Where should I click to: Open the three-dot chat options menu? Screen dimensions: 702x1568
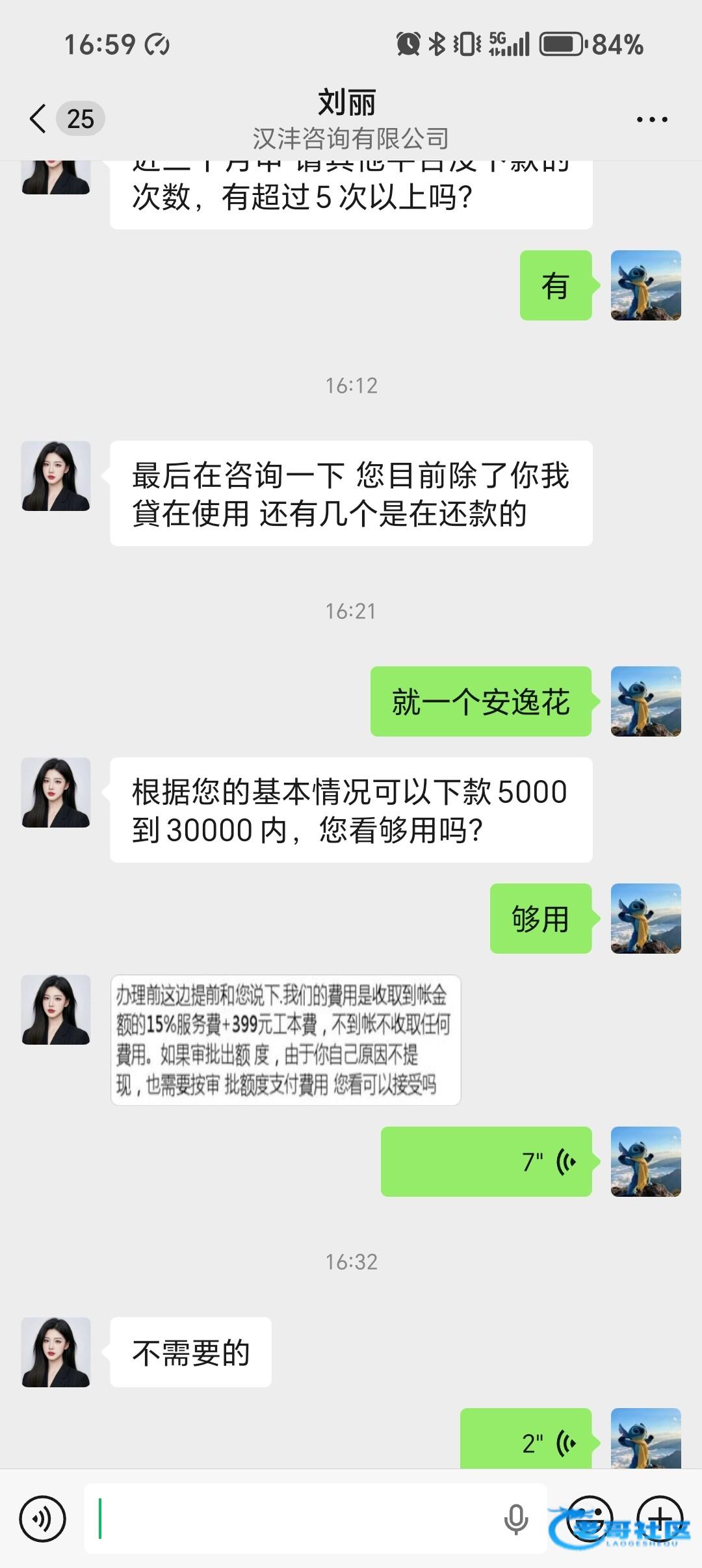click(x=651, y=120)
